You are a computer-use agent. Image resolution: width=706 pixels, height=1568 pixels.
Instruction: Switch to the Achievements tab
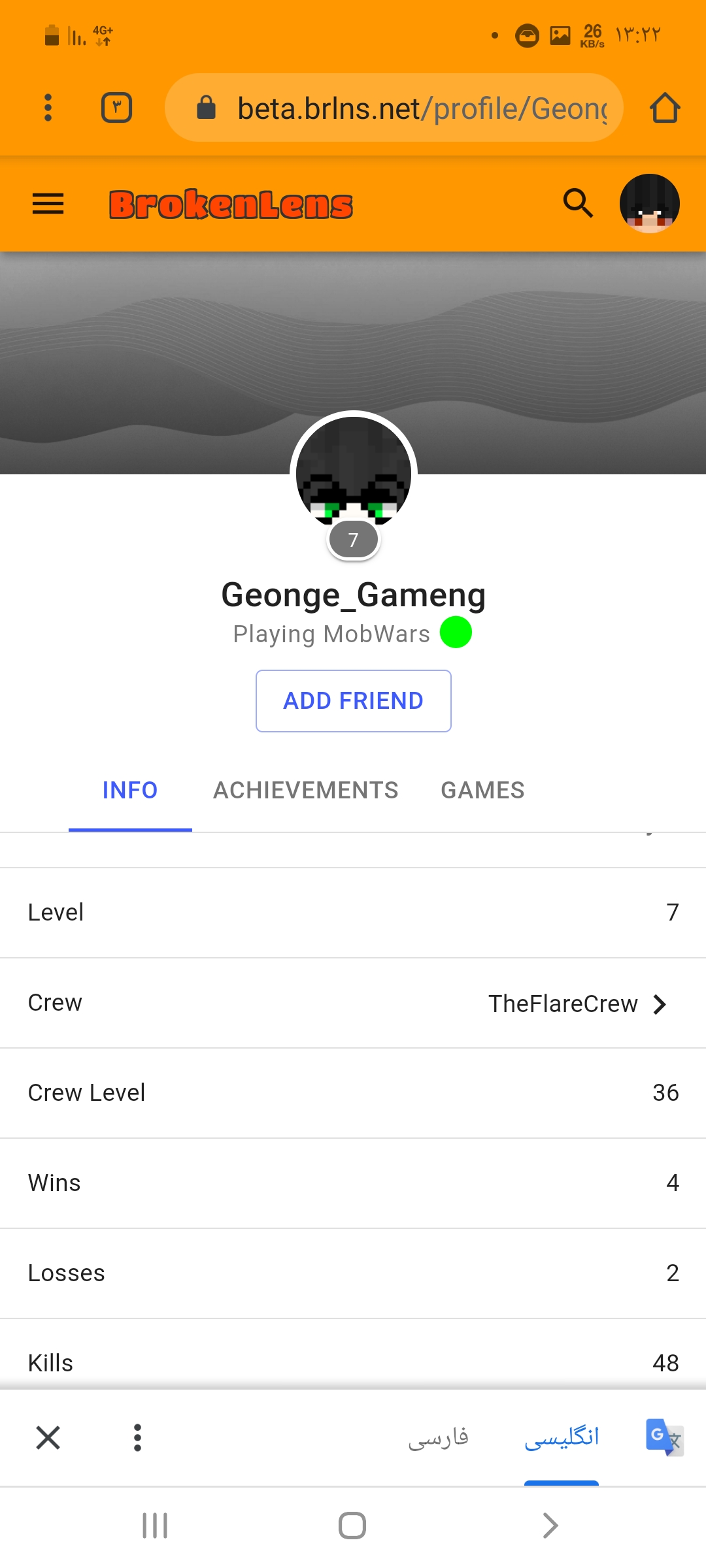coord(306,791)
